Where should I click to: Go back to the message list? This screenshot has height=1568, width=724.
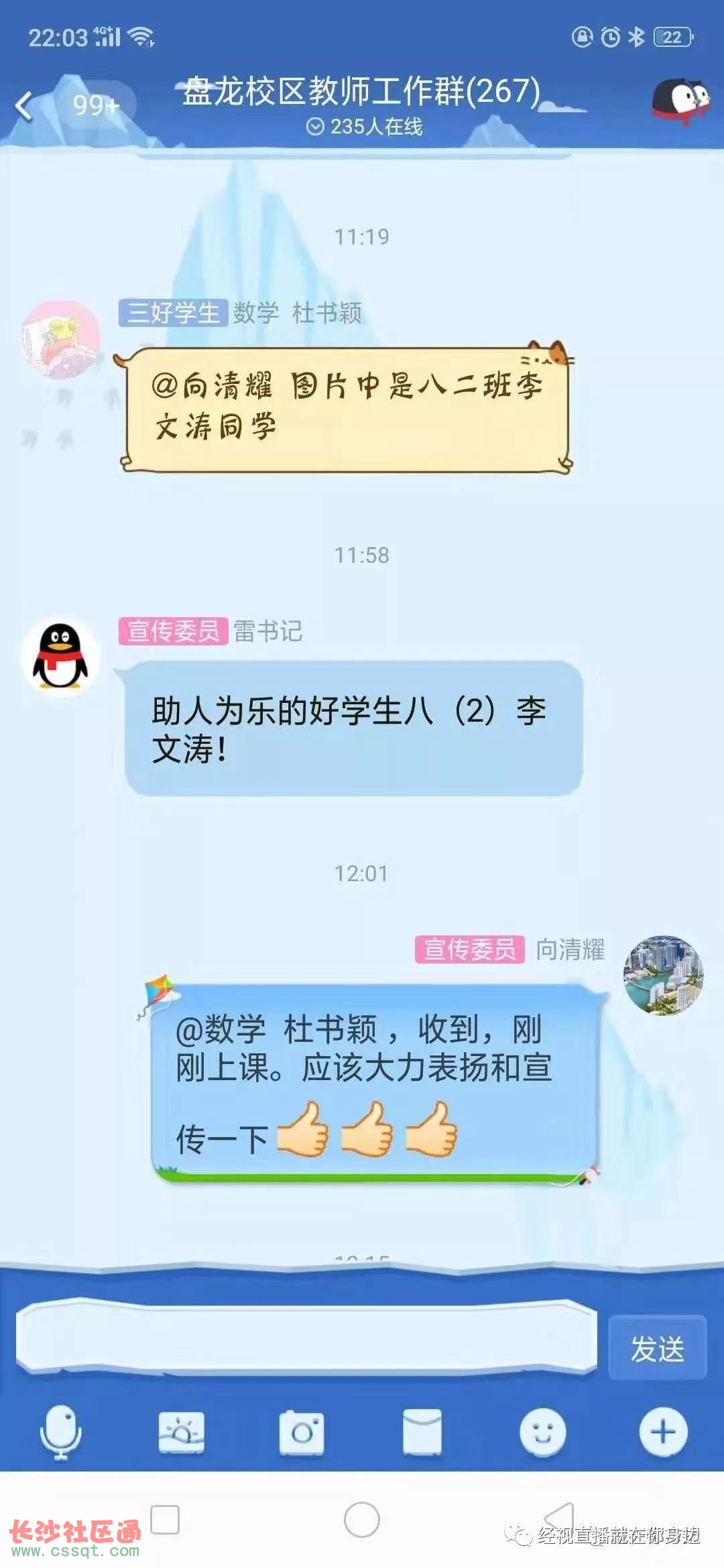[x=25, y=106]
